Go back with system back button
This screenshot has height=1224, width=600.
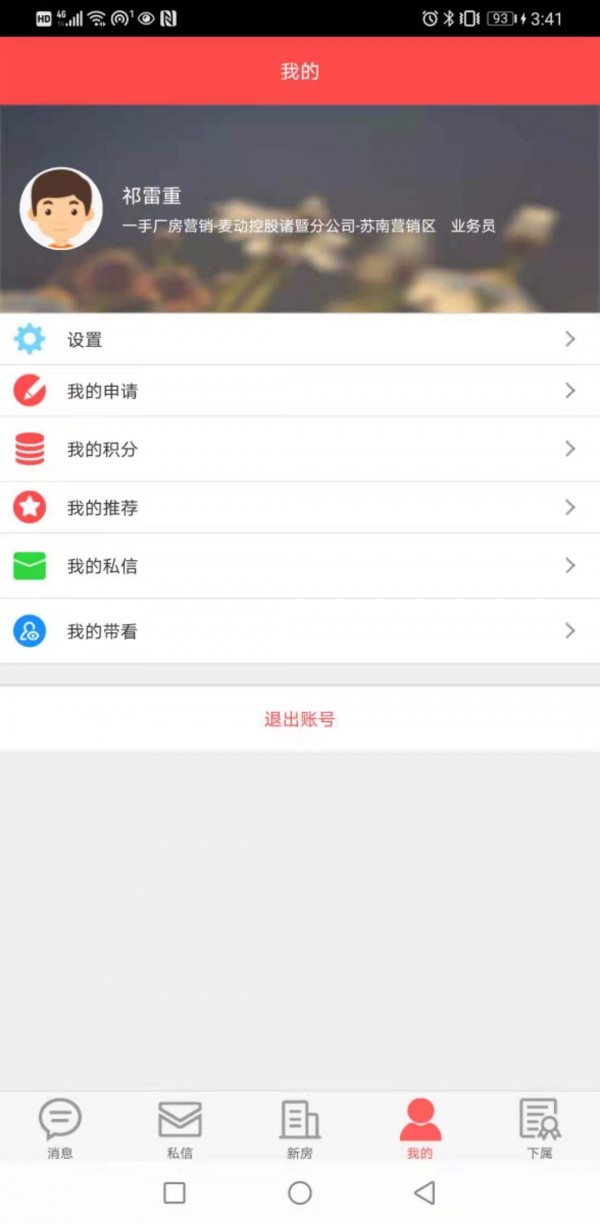(x=425, y=1192)
